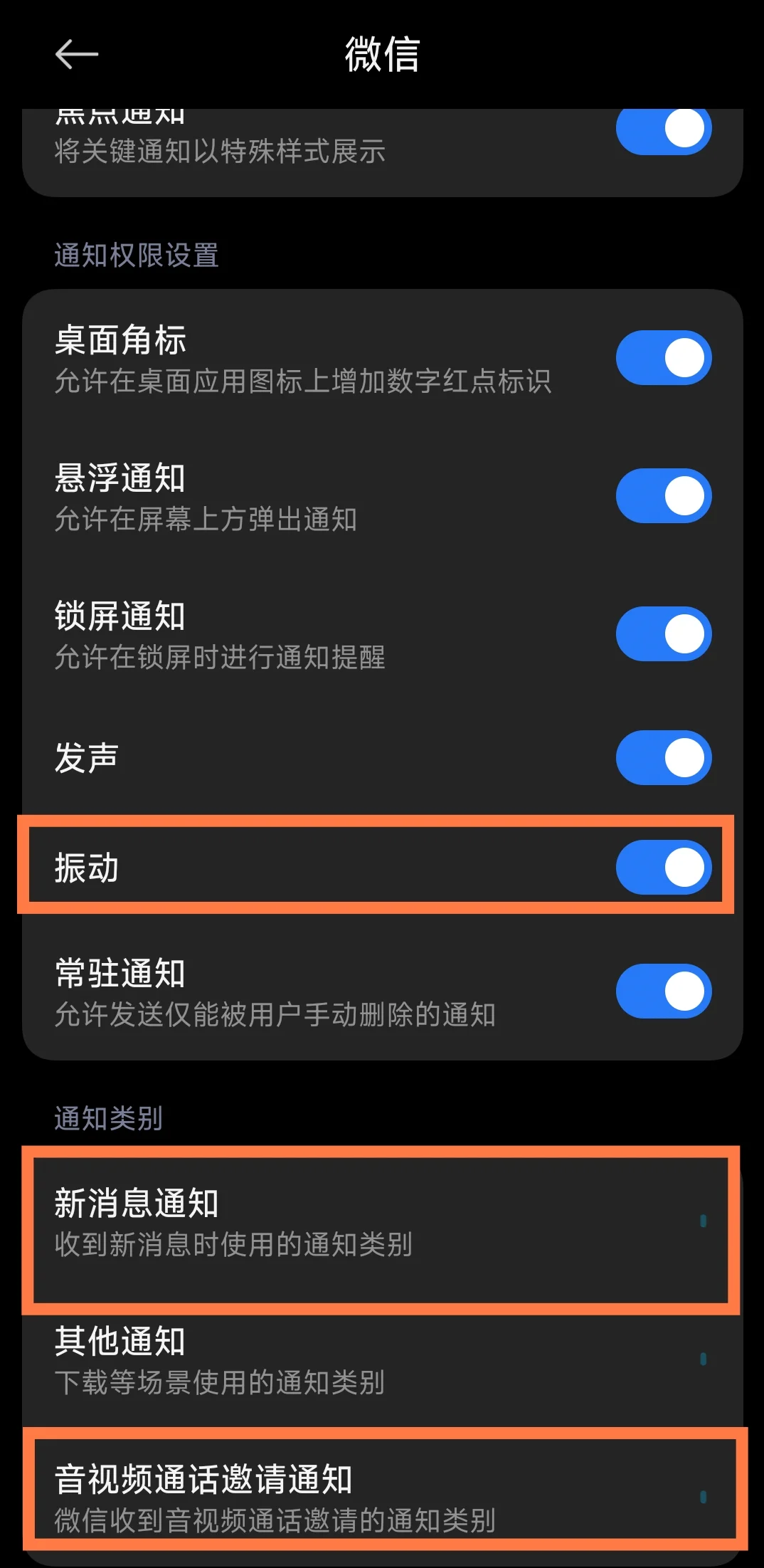764x1568 pixels.
Task: Toggle off the 焦点通知 special style switch
Action: 663,130
